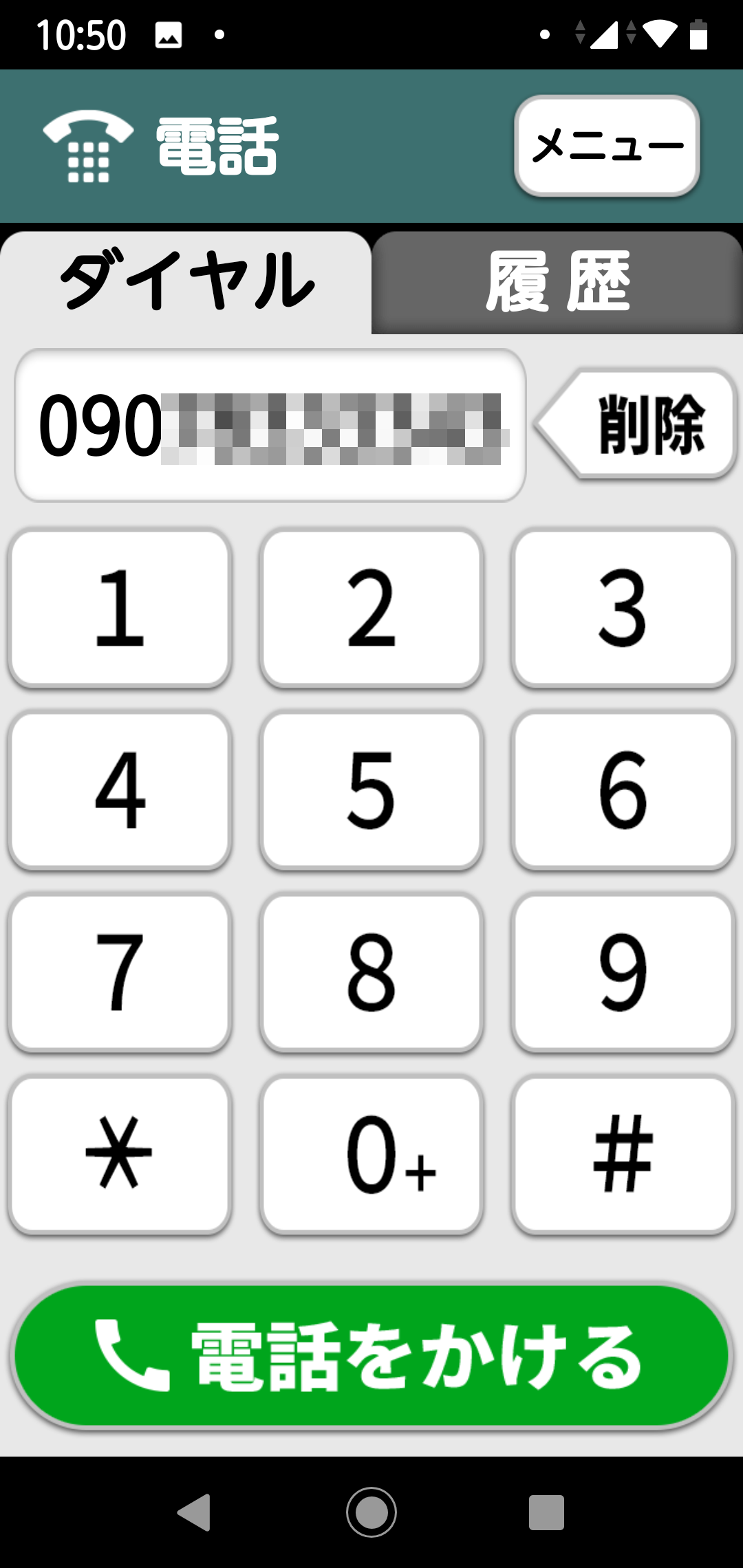Enter the asterisk symbol
The width and height of the screenshot is (743, 1568).
tap(120, 1155)
